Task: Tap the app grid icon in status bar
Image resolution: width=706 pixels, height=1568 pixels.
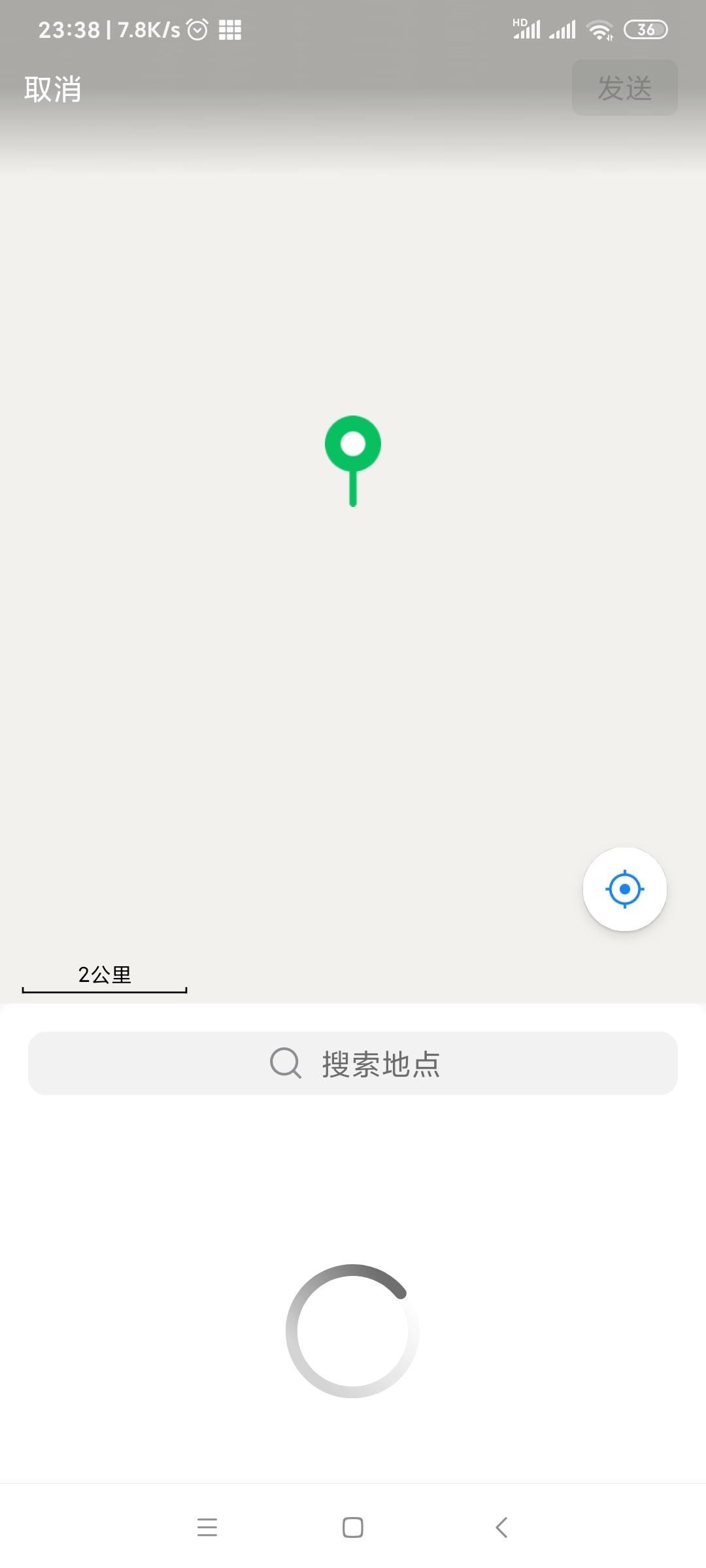Action: point(230,29)
